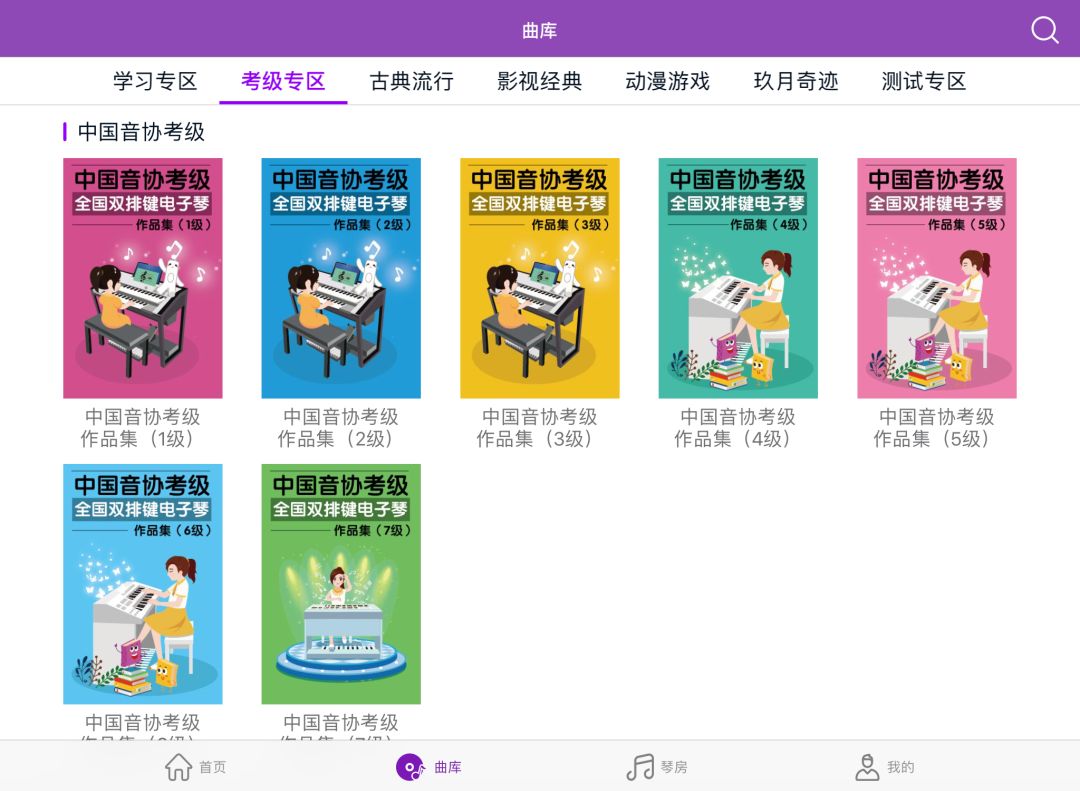Screen dimensions: 1080x791
Task: Open the 作品集（6级） cover
Action: (x=143, y=584)
